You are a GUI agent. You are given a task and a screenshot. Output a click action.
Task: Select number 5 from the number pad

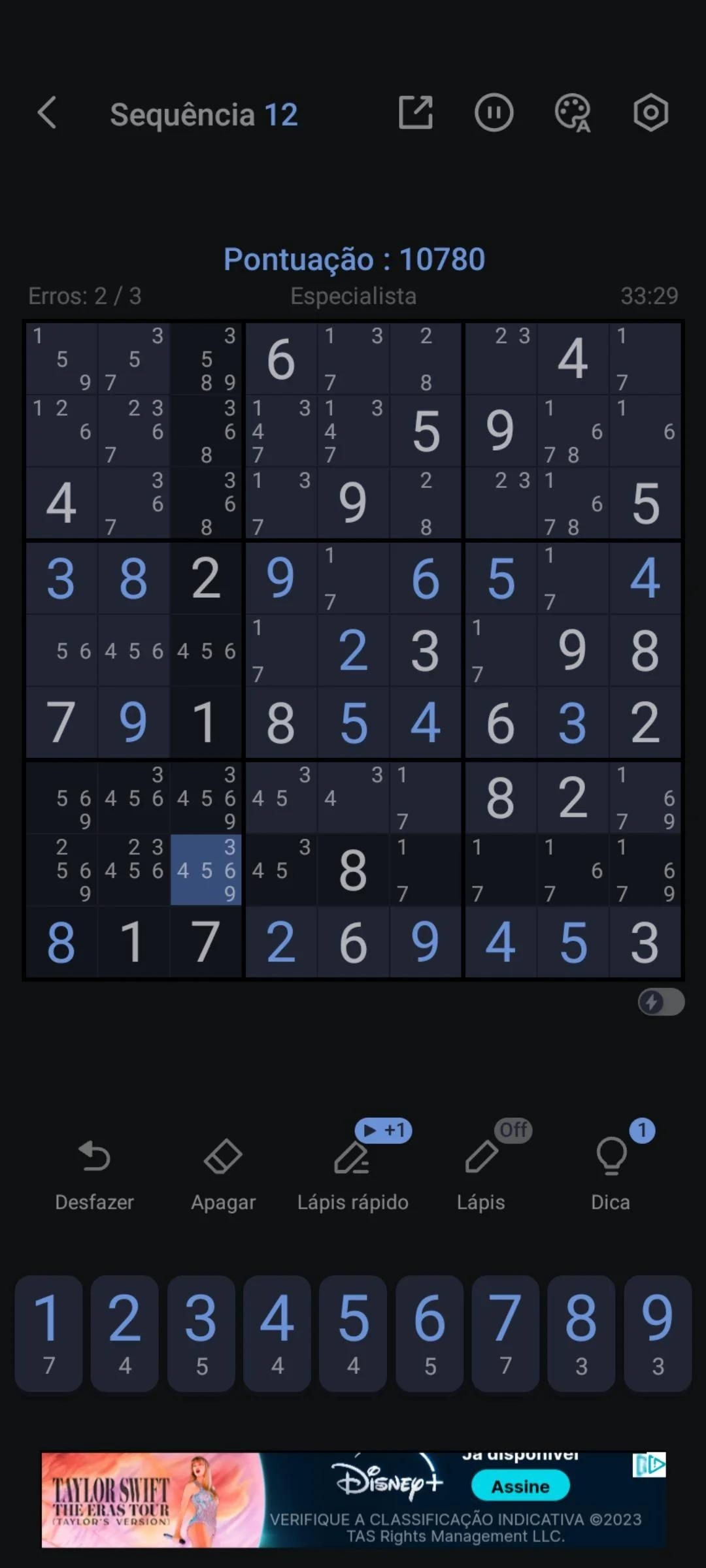(x=353, y=1333)
